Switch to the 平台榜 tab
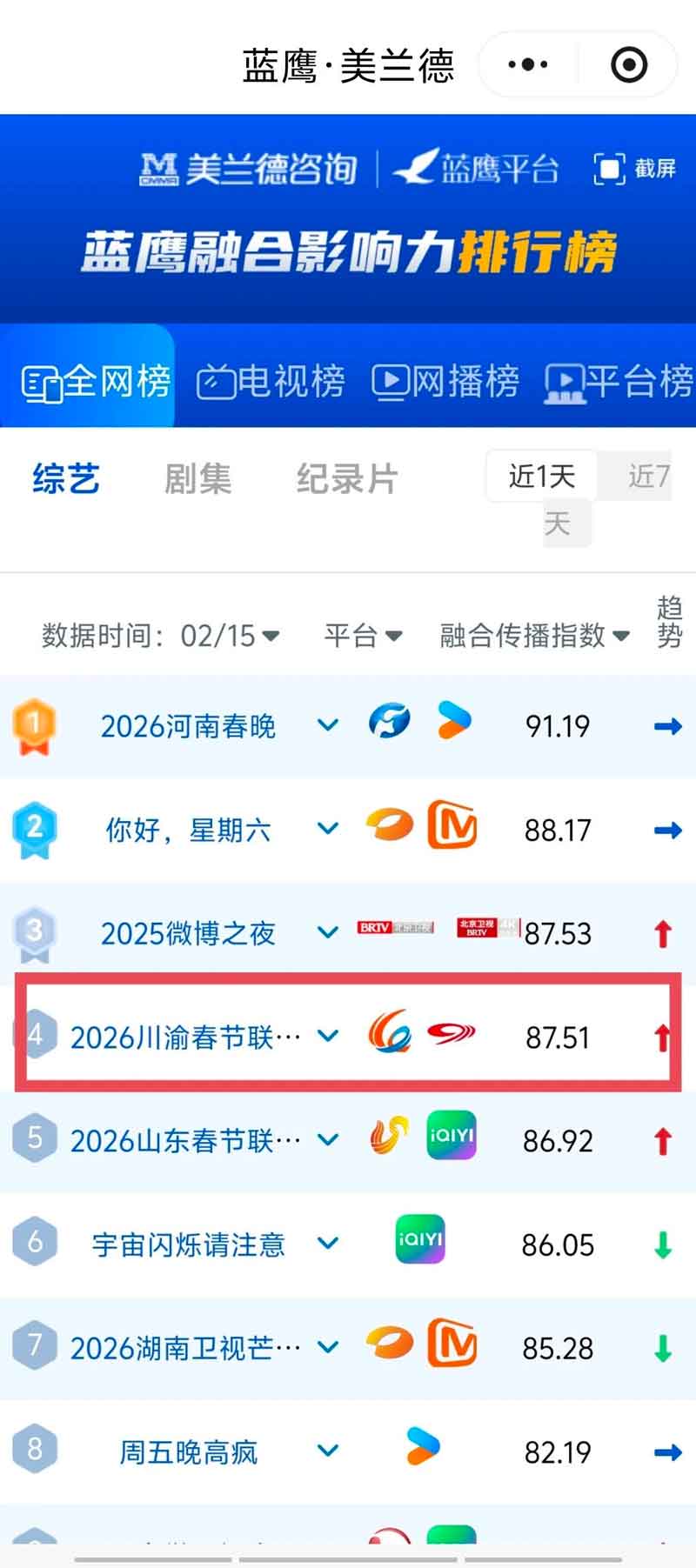Image resolution: width=696 pixels, height=1568 pixels. pos(619,381)
